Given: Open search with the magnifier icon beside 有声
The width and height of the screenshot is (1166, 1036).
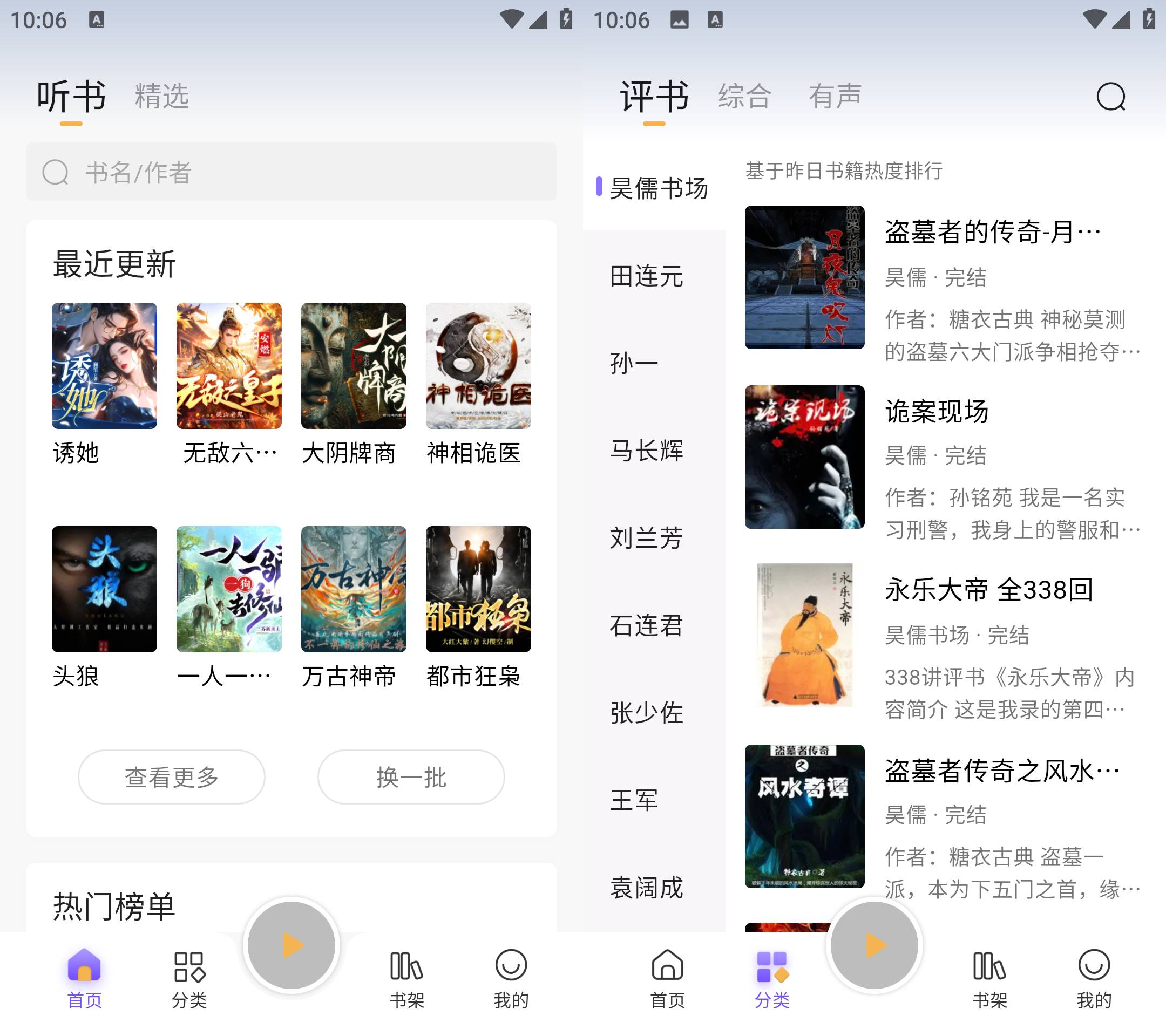Looking at the screenshot, I should click(x=1110, y=97).
